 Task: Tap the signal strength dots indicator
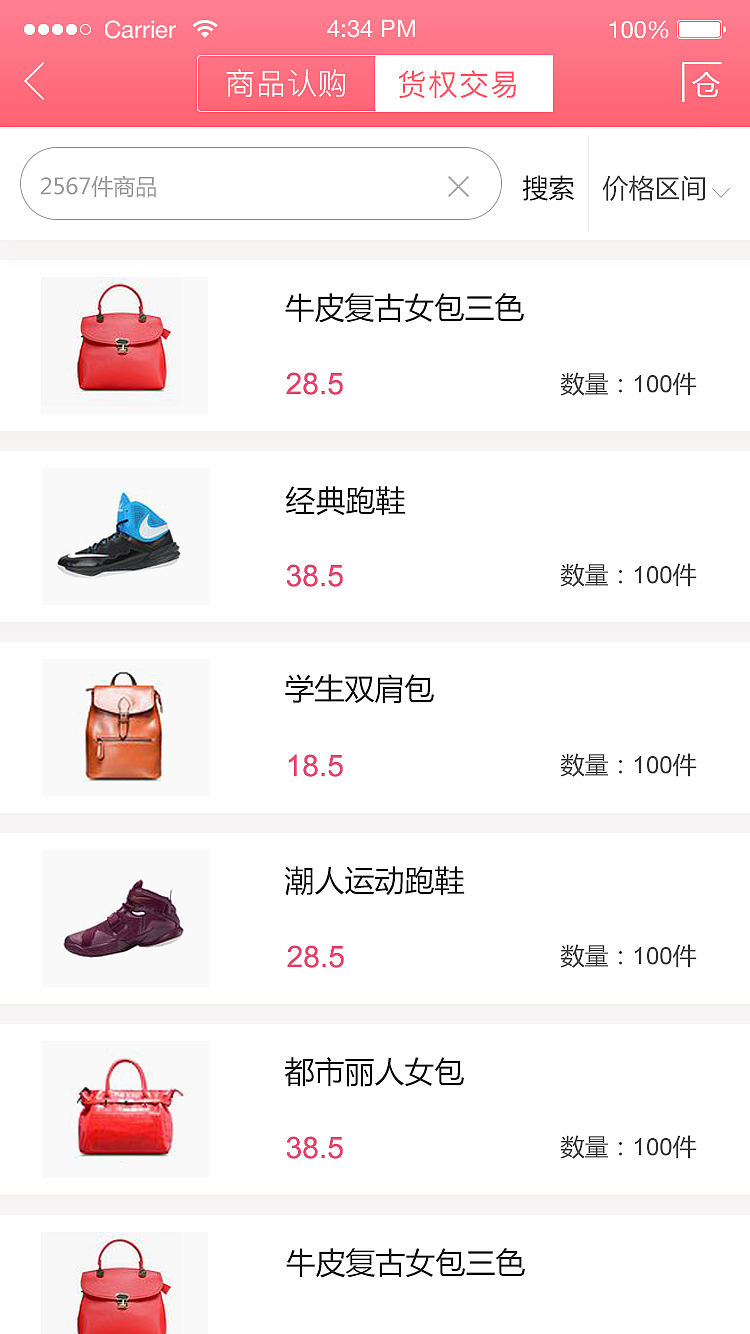55,28
